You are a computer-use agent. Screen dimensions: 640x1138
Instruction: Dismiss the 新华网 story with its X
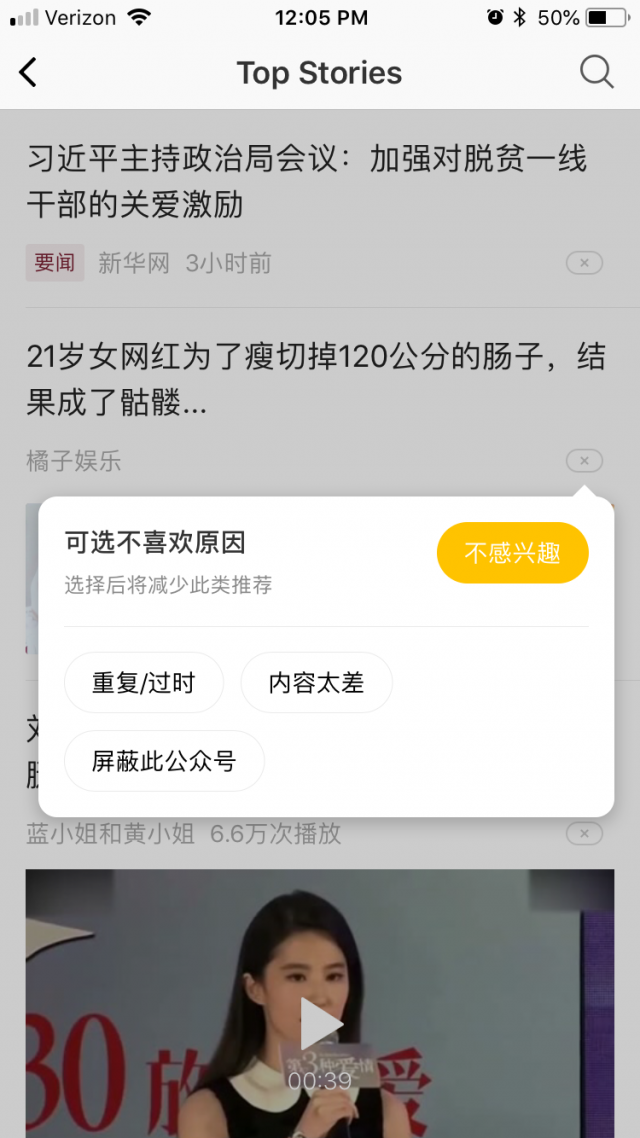point(584,263)
